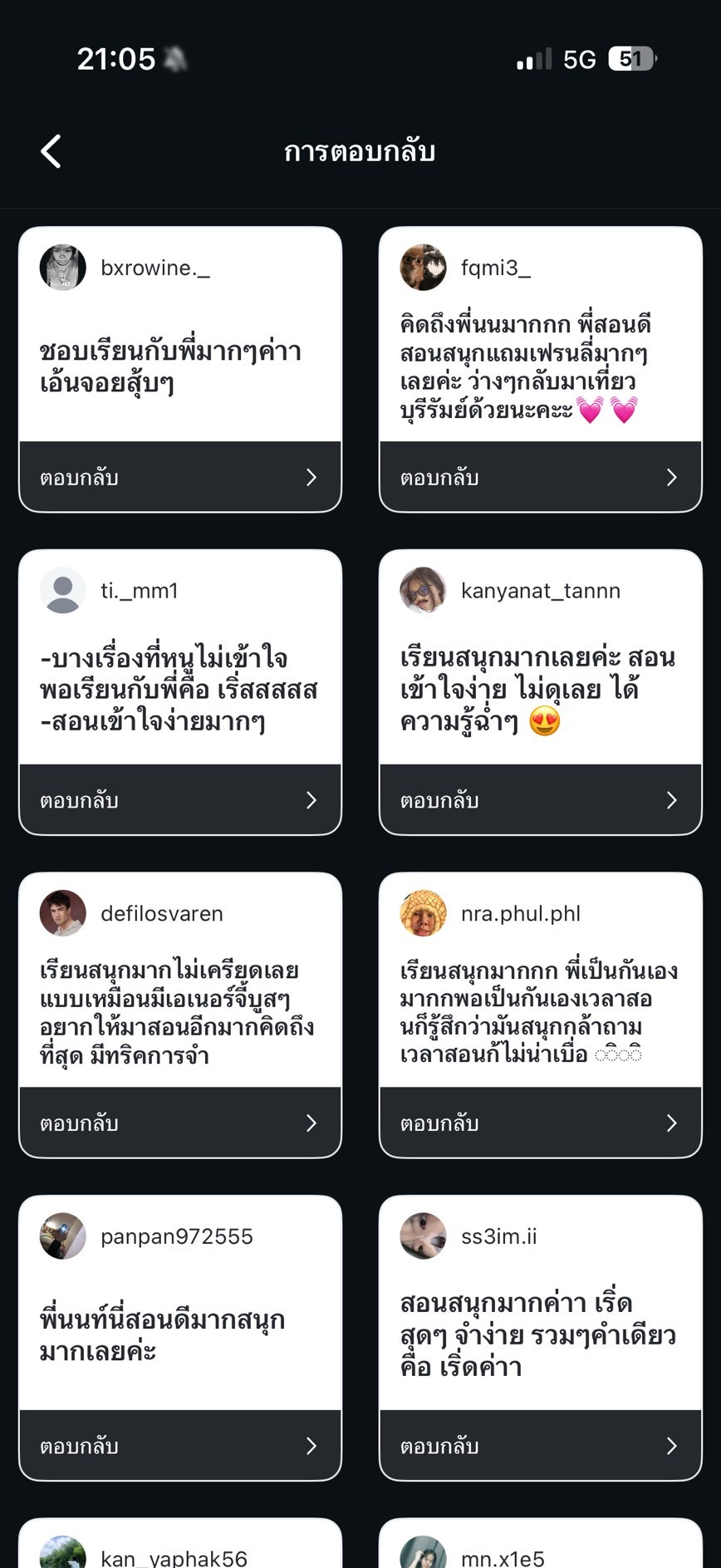Tap ตอบกลับ on bxrowine._'s response
This screenshot has height=1568, width=721.
coord(179,477)
